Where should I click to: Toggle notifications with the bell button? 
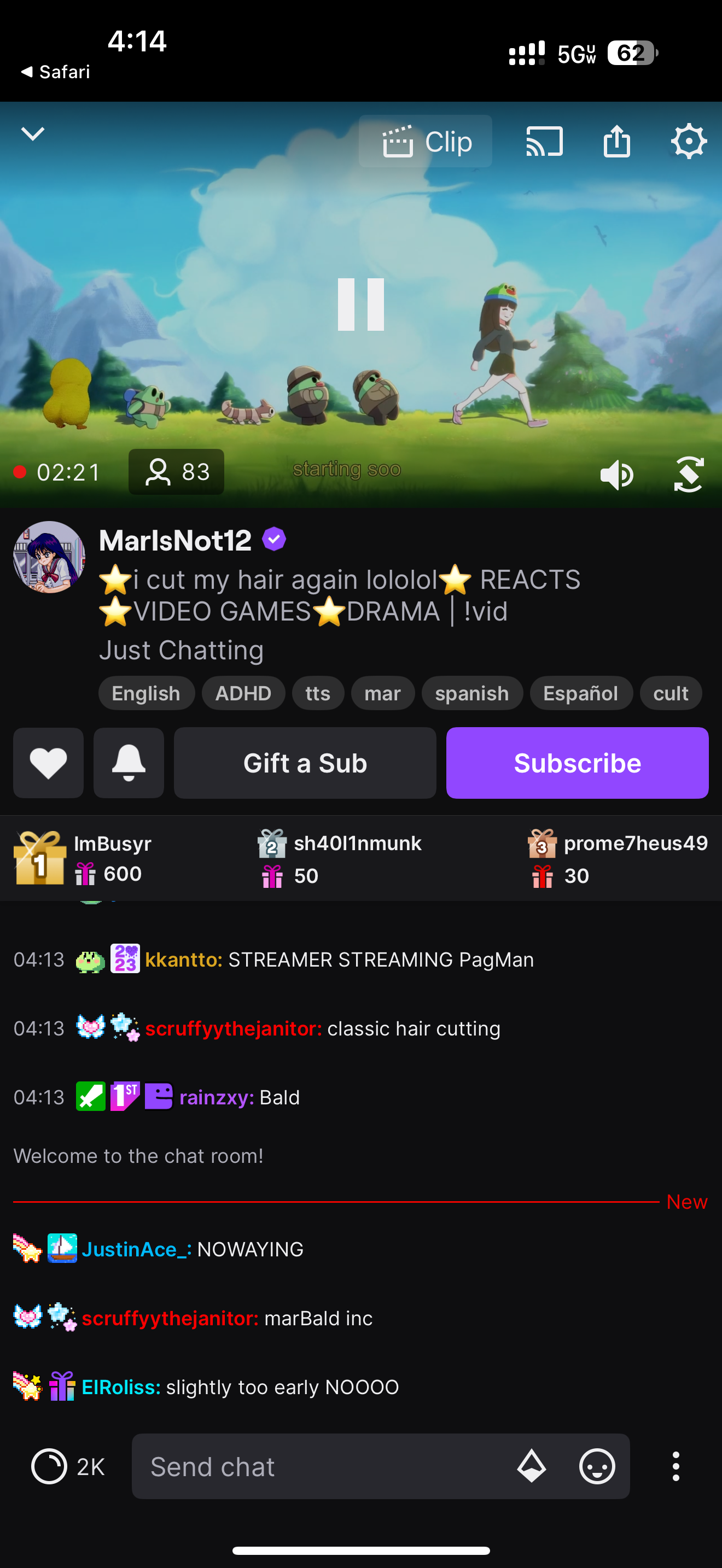(x=129, y=763)
